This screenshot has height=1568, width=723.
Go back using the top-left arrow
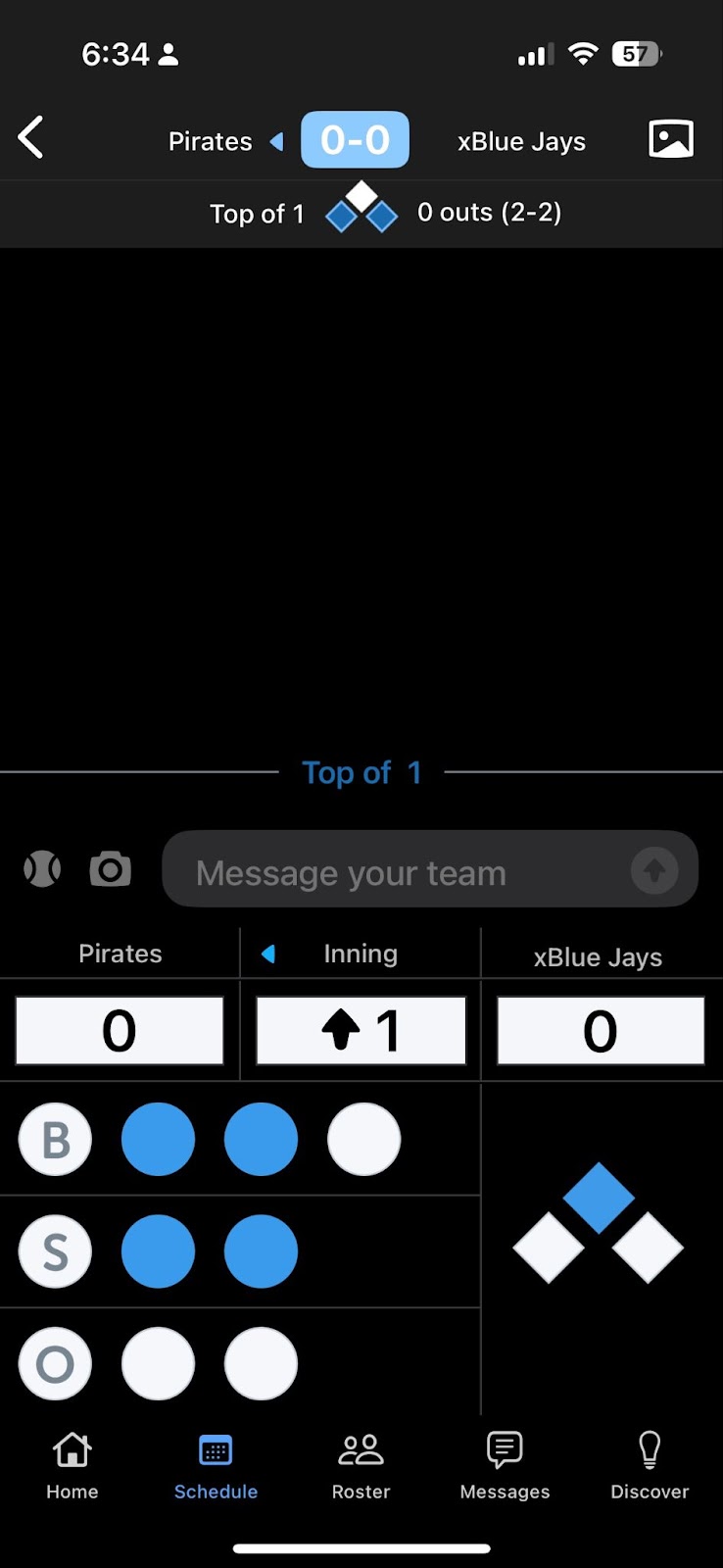point(31,137)
